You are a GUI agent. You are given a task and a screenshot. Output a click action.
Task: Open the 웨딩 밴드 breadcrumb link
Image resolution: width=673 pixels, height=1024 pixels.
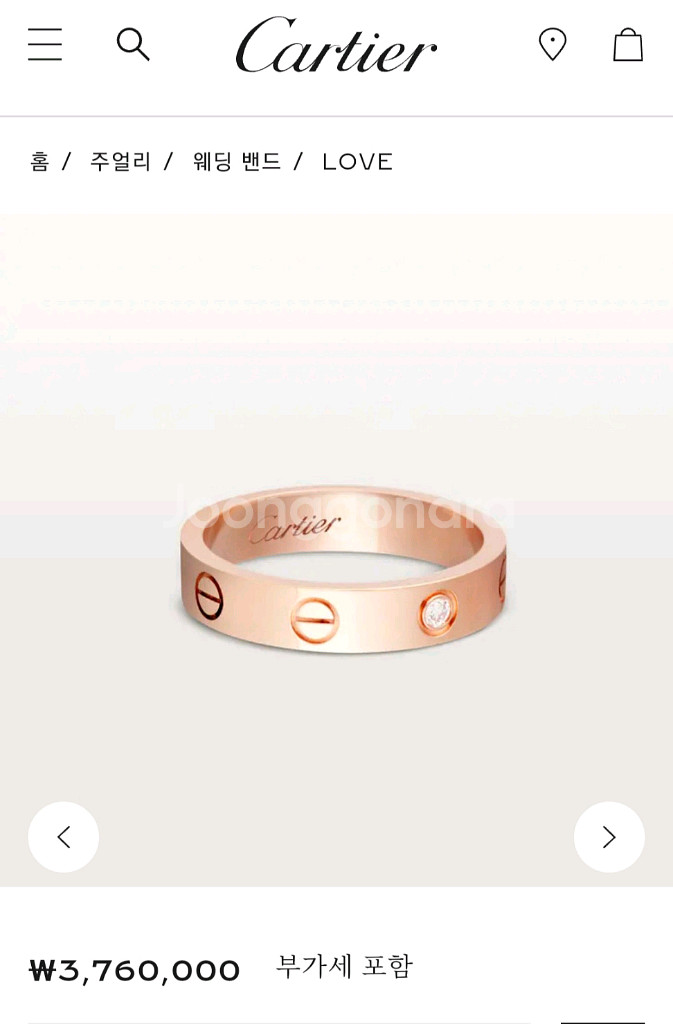tap(237, 162)
